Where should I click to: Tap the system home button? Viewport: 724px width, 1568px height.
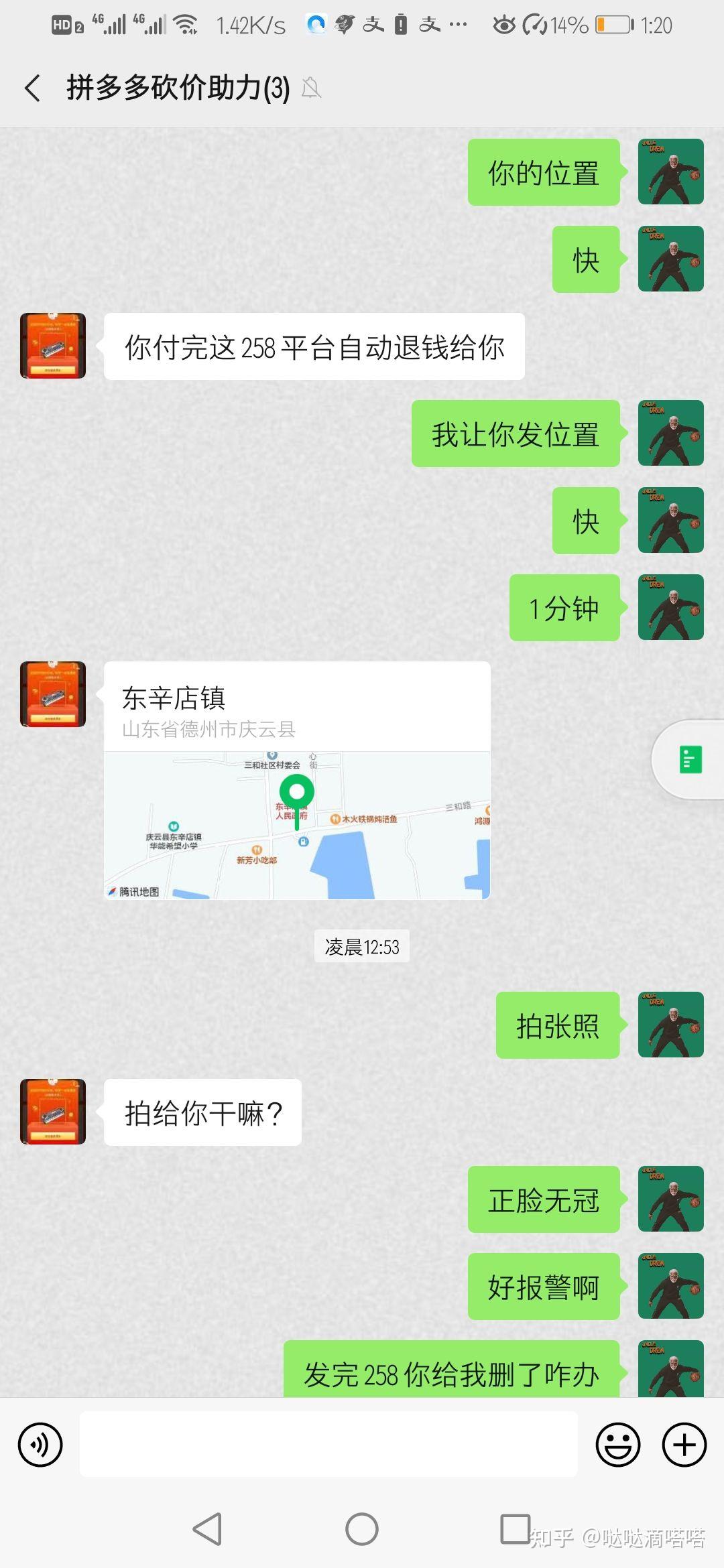(362, 1530)
